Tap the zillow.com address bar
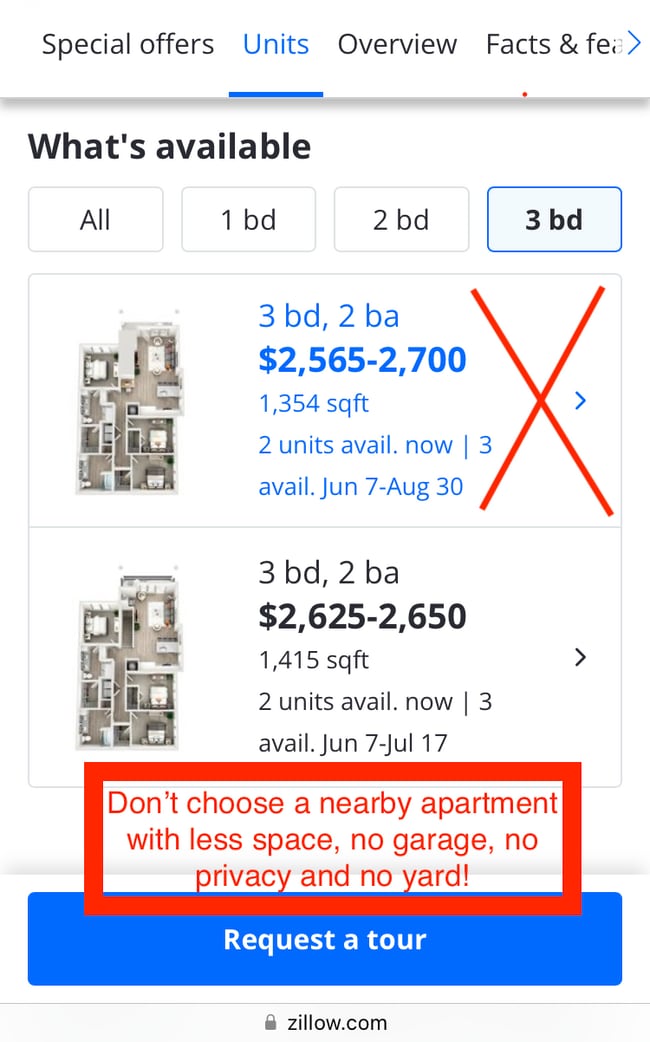650x1042 pixels. (325, 1023)
